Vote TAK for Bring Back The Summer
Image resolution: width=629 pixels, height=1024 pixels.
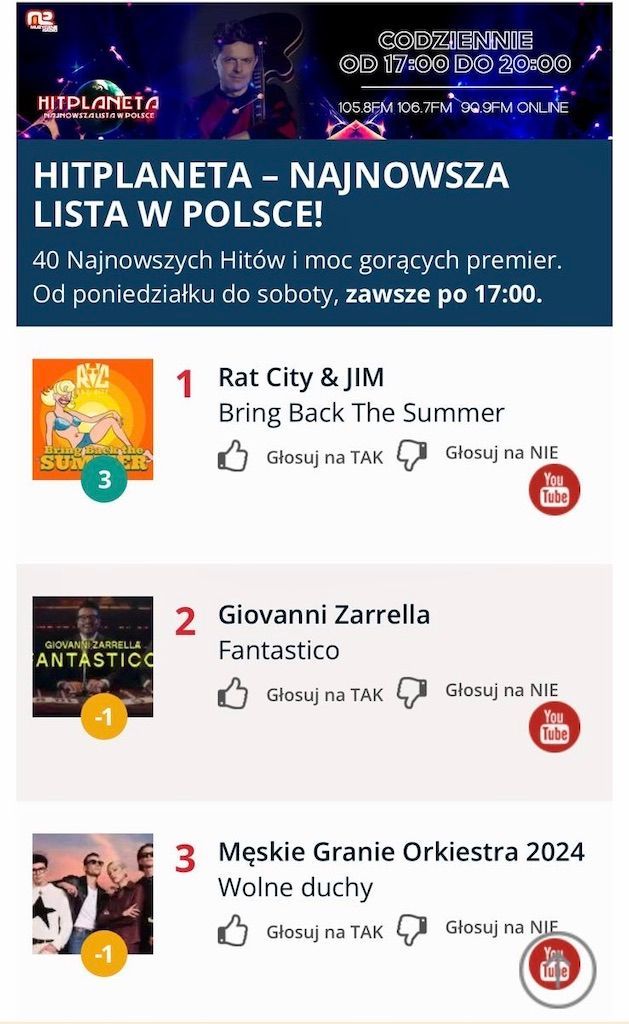[x=301, y=457]
